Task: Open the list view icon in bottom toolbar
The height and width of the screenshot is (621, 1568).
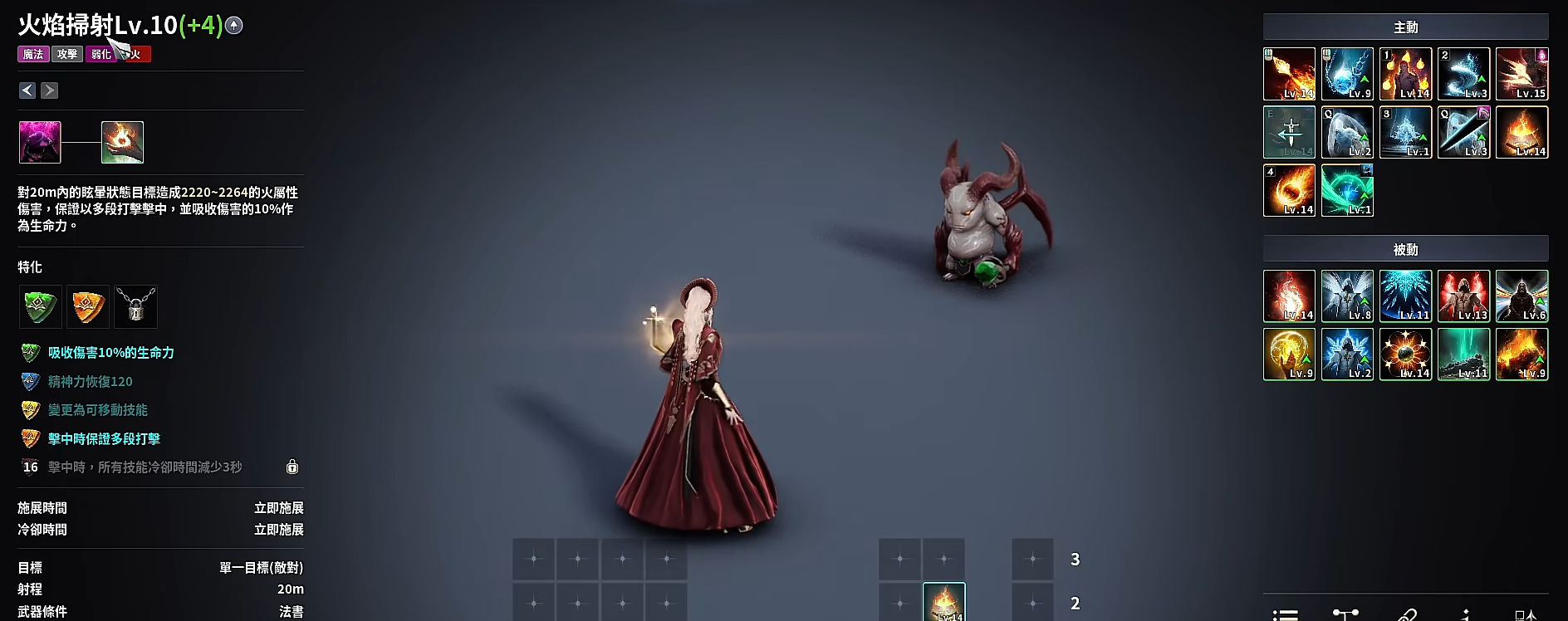Action: 1286,615
